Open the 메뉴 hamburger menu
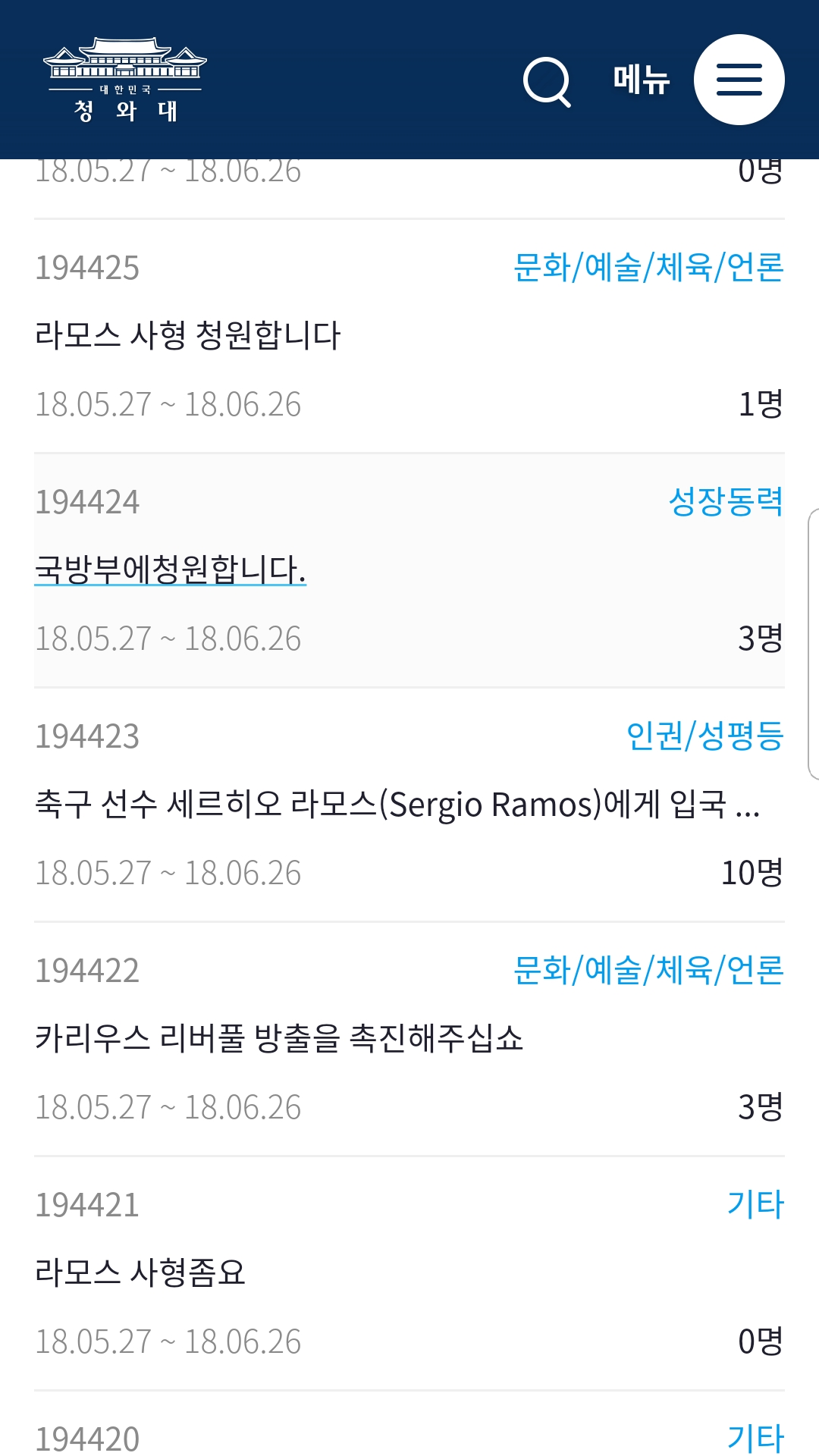The width and height of the screenshot is (819, 1456). click(739, 80)
